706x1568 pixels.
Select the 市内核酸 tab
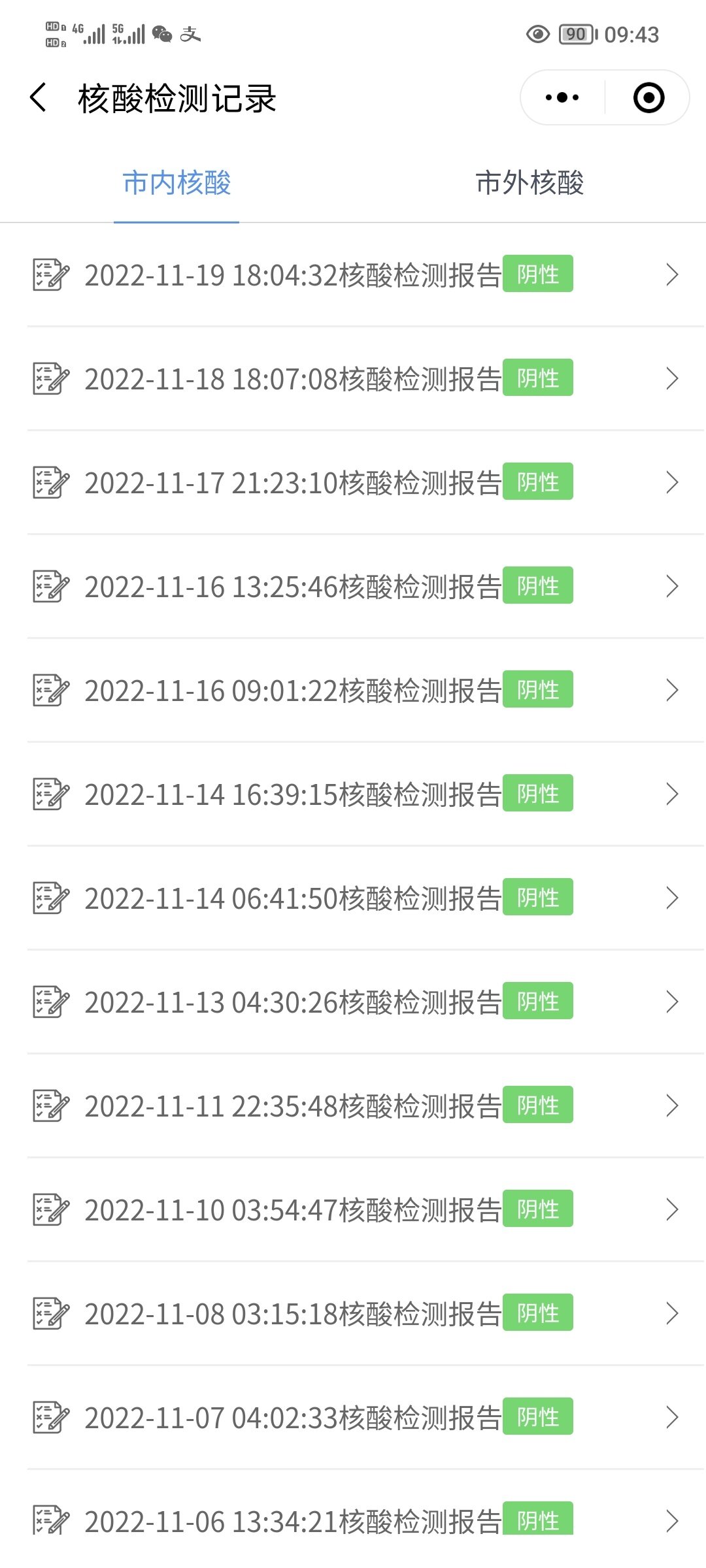coord(176,183)
